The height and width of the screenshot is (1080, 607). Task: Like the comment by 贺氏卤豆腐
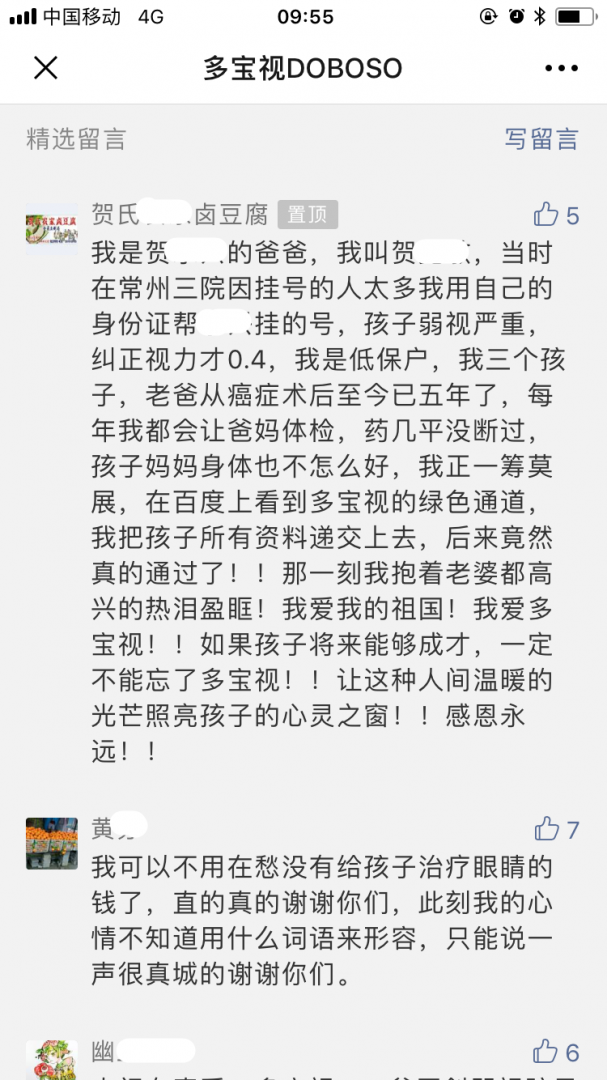(x=547, y=214)
